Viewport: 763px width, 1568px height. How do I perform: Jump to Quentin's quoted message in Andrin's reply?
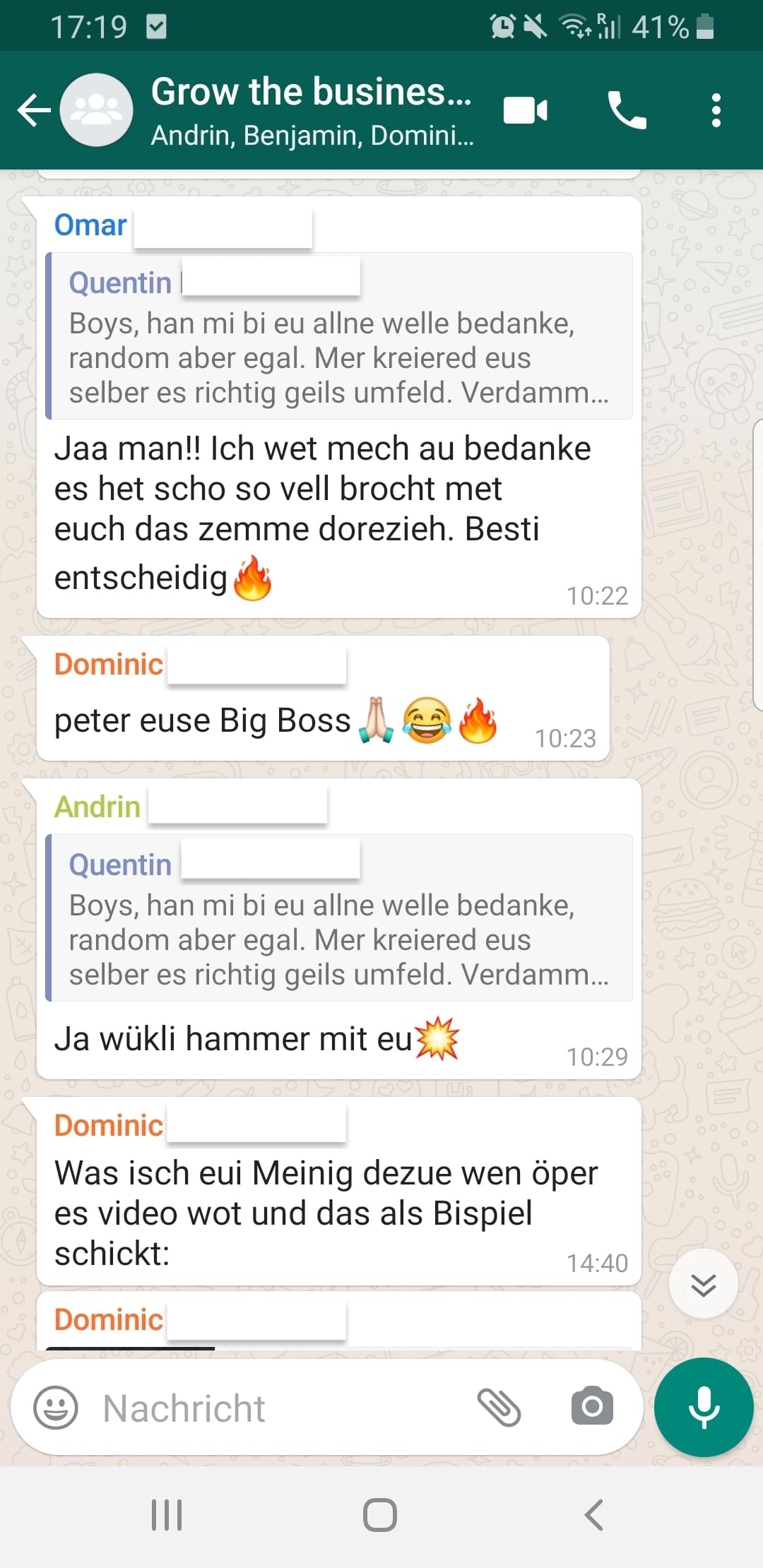coord(339,918)
